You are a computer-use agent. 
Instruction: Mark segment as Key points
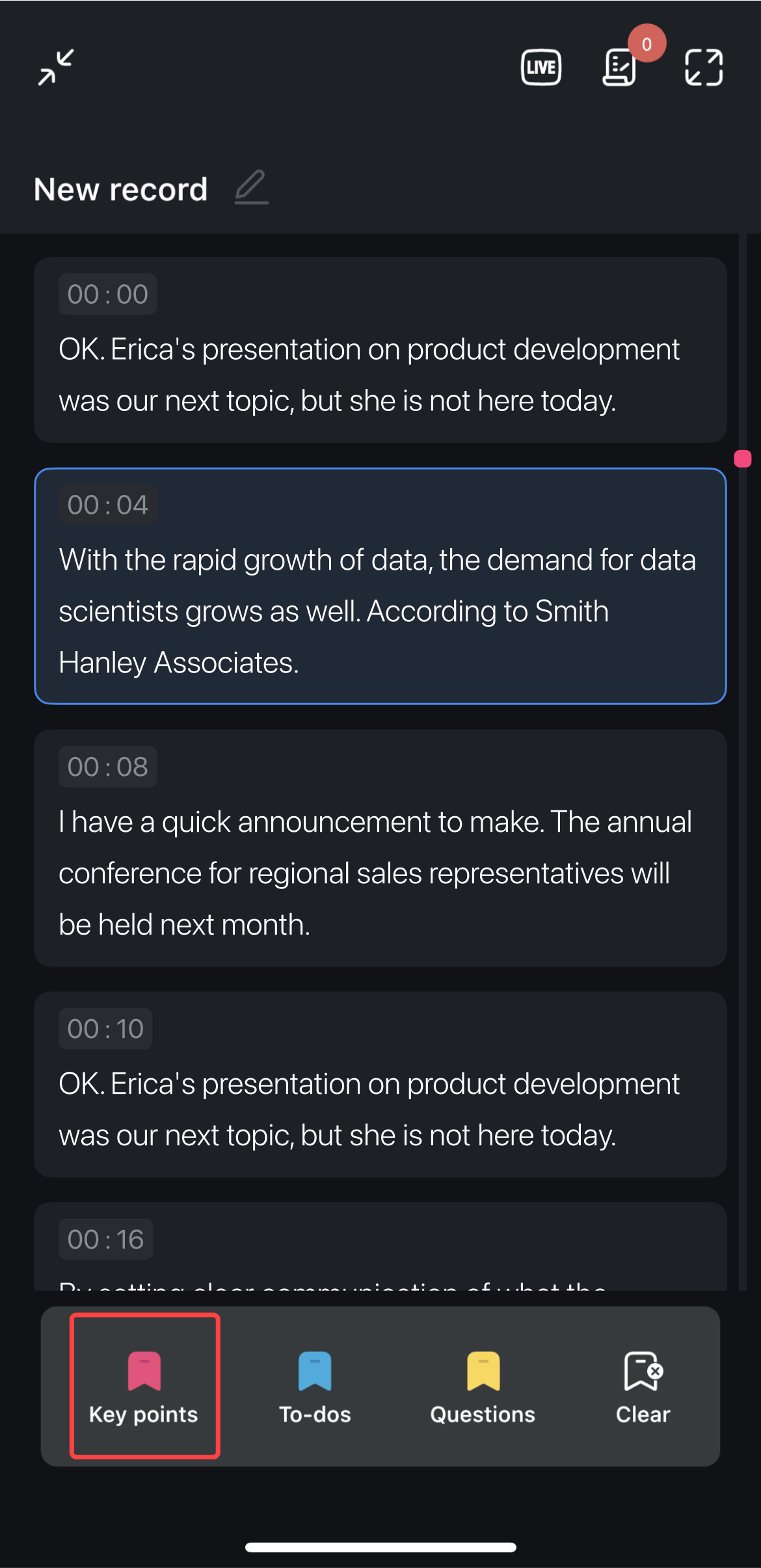[x=144, y=1387]
